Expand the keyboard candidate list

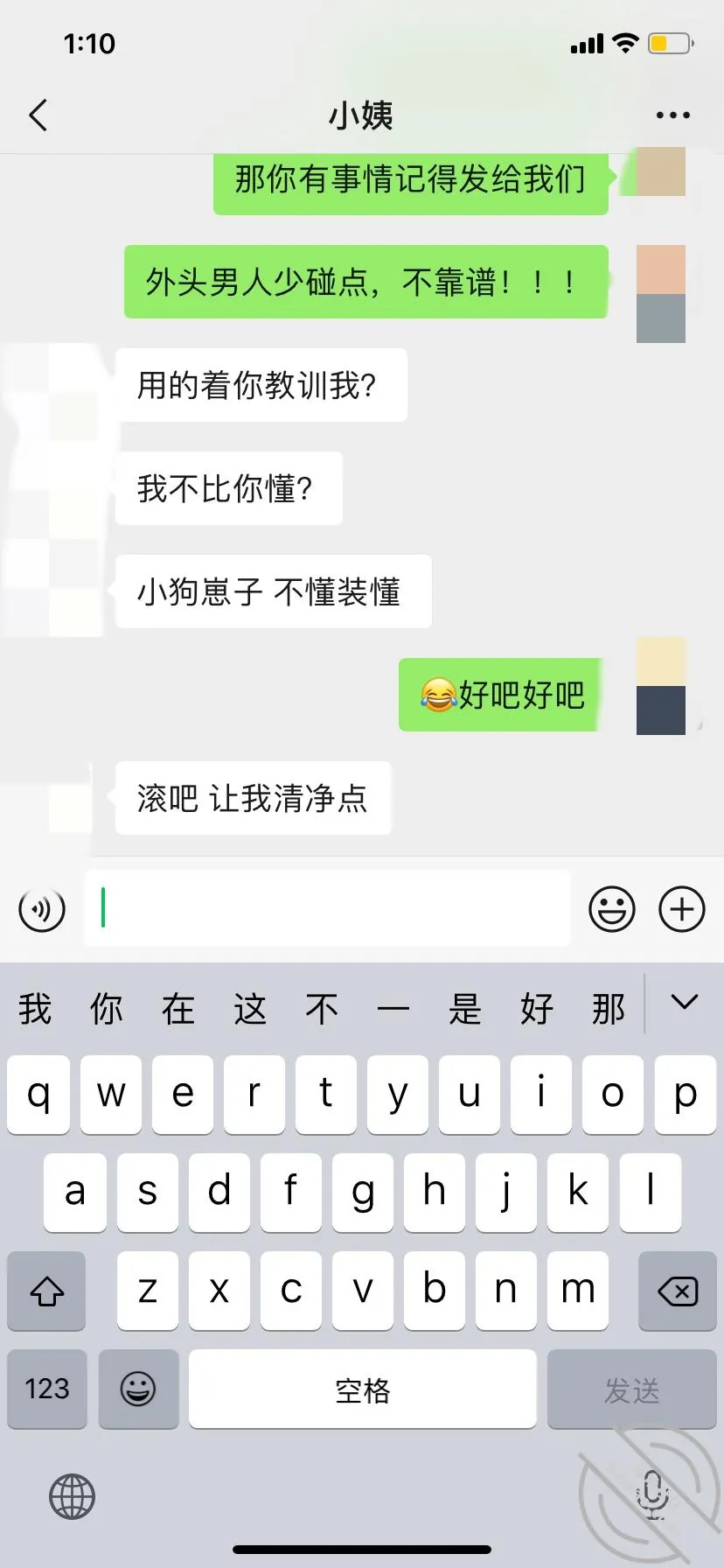[x=685, y=1003]
